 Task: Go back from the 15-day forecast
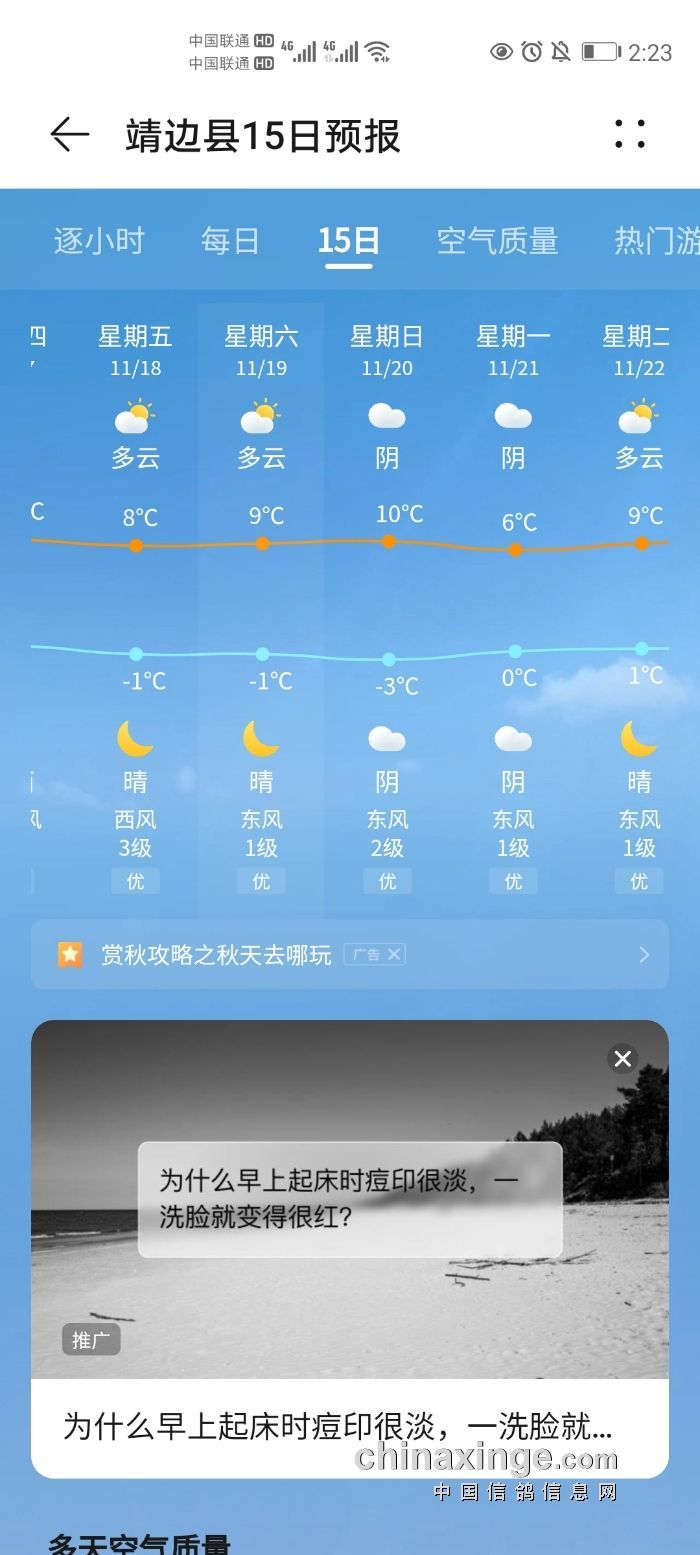[70, 134]
